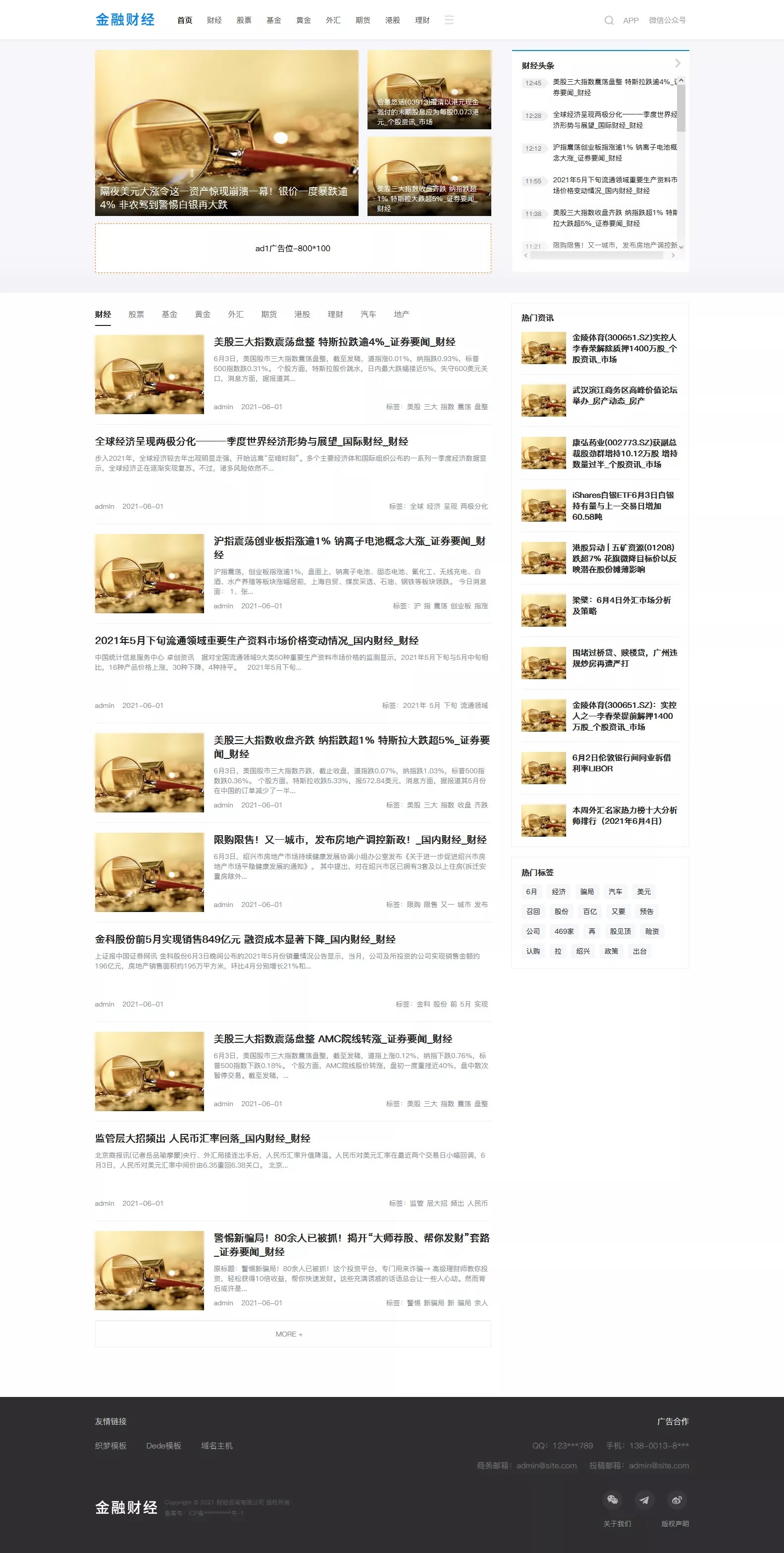784x1553 pixels.
Task: Select the 骗局 hot tag
Action: click(x=586, y=892)
